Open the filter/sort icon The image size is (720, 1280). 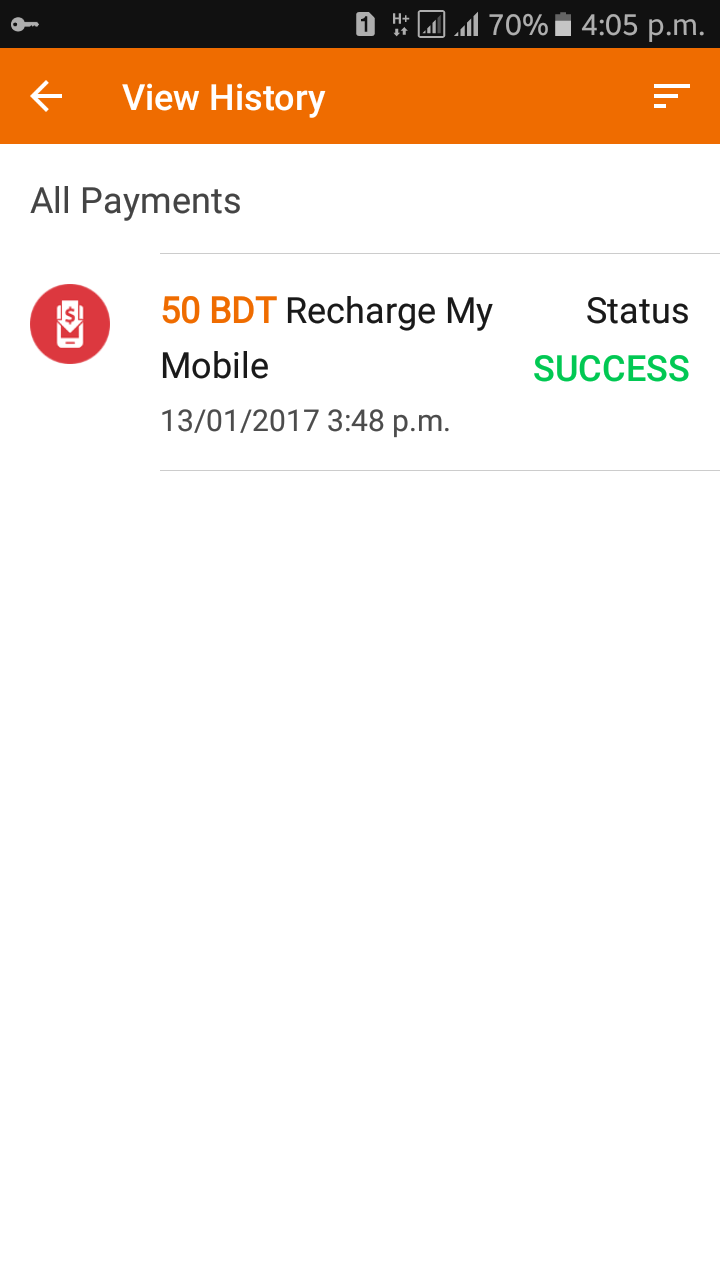[x=671, y=96]
